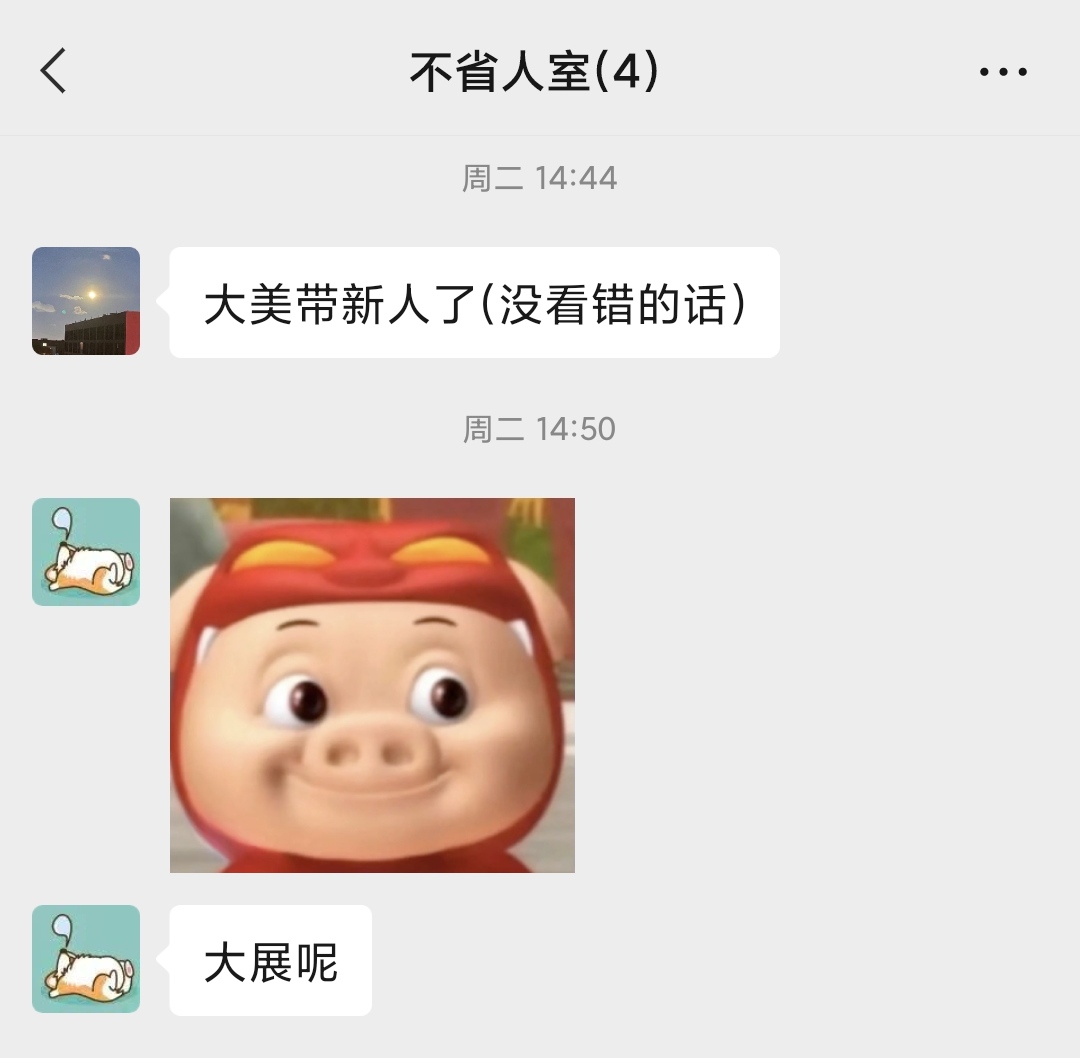The image size is (1080, 1058).
Task: Go back from the 不省人室 group chat
Action: 54,71
